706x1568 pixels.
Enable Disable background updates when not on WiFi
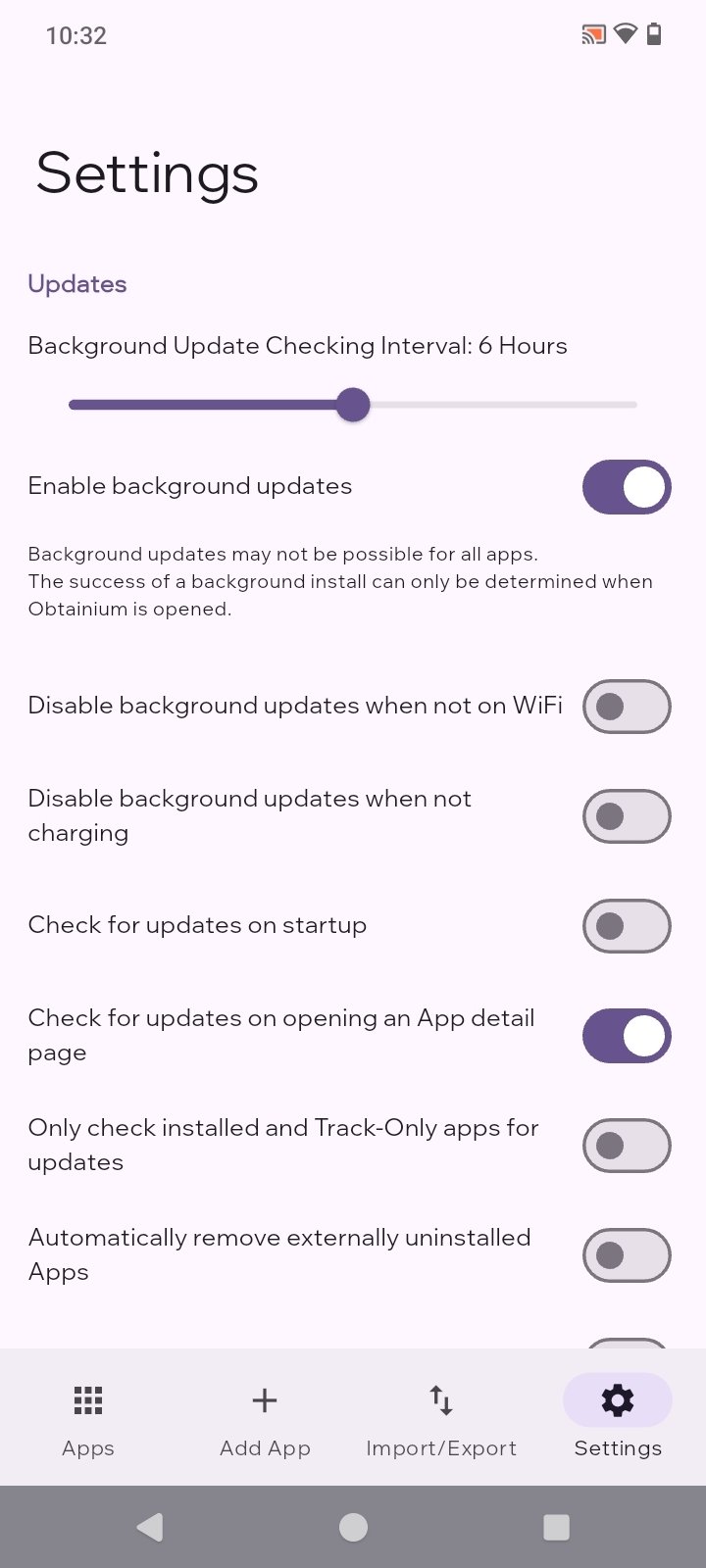click(x=627, y=707)
